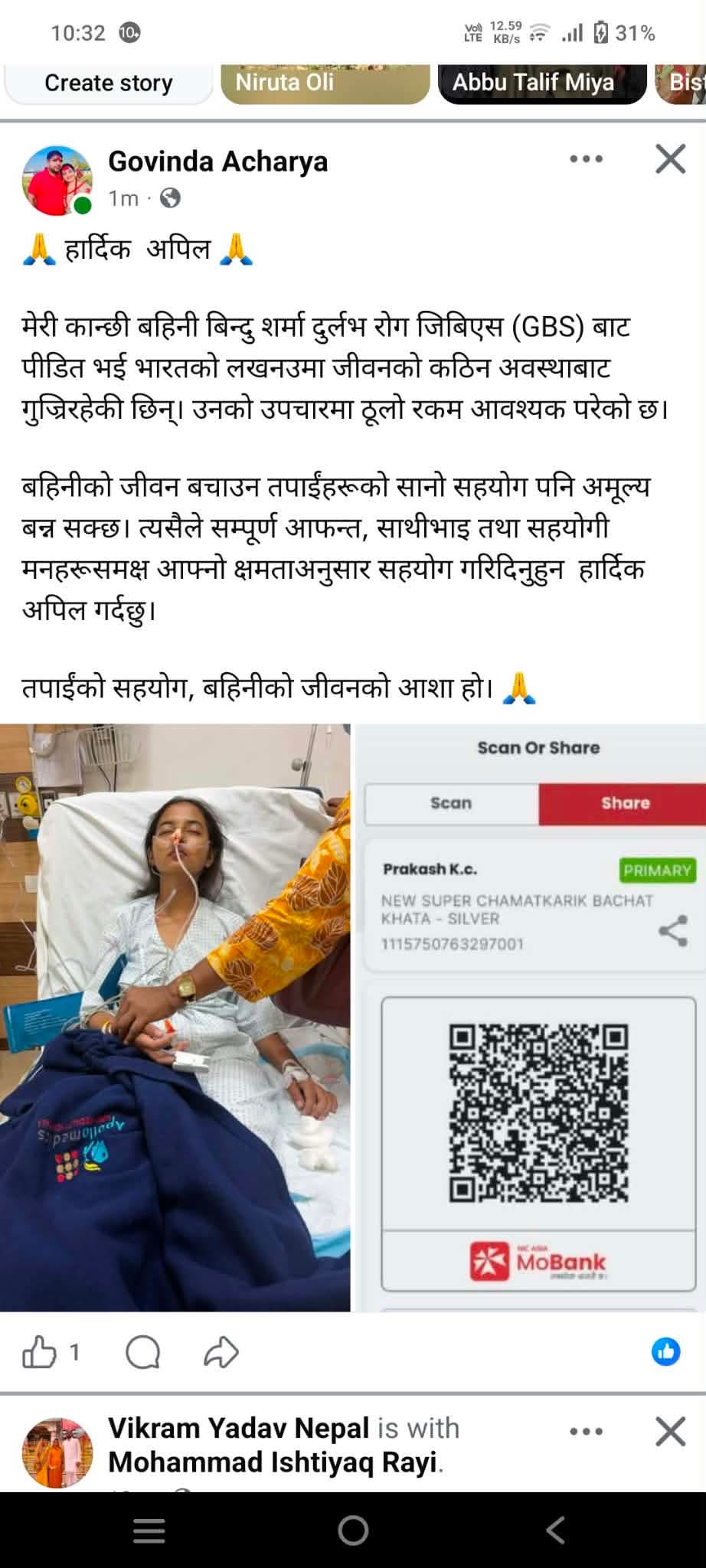Open Vikram Yadav Nepal's profile

[x=238, y=1429]
